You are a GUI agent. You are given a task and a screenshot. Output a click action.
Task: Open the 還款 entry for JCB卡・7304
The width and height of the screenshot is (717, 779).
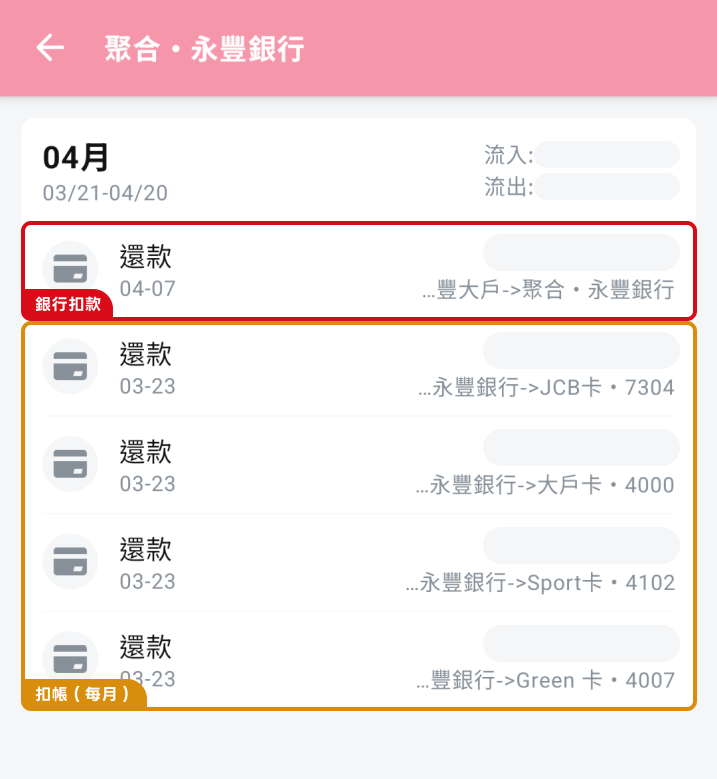tap(358, 368)
